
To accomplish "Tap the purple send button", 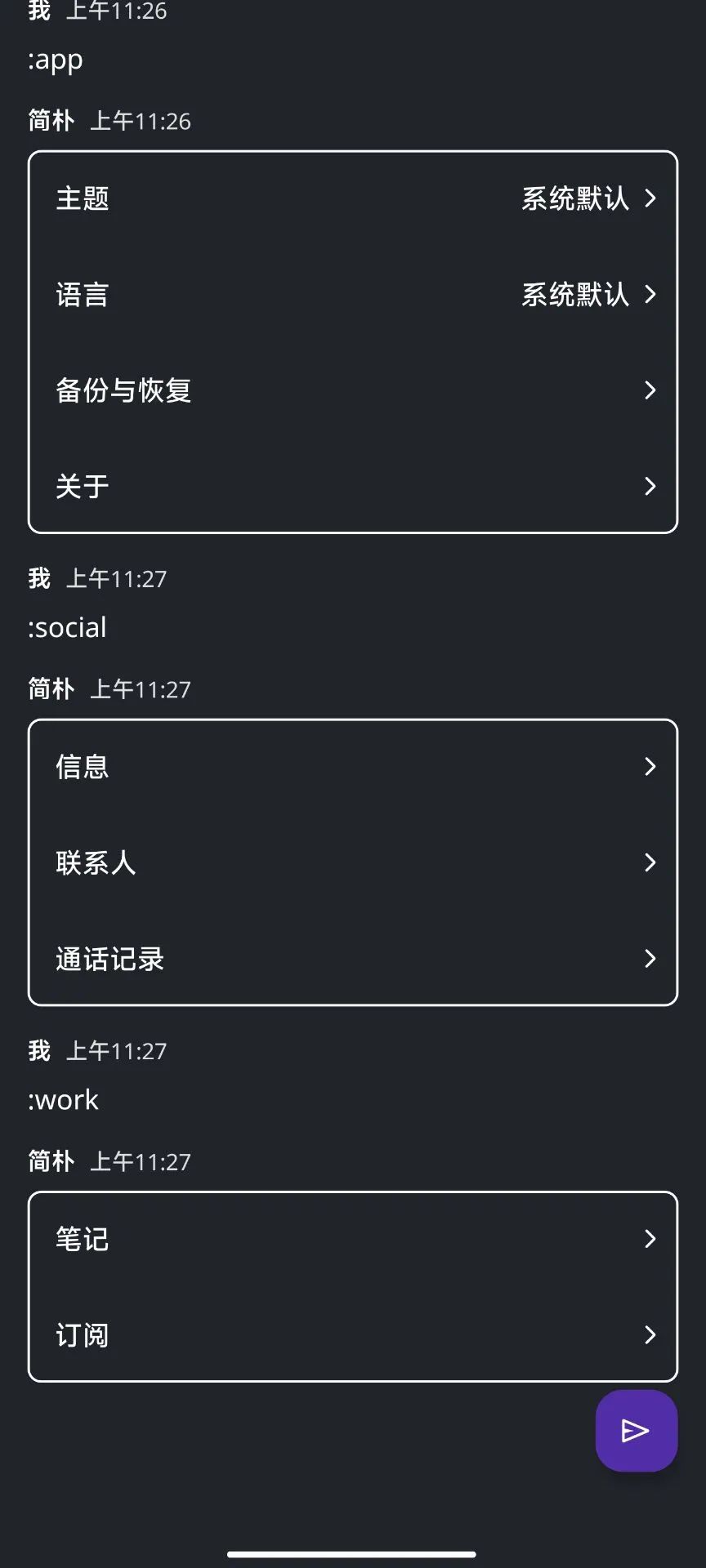I will 636,1431.
